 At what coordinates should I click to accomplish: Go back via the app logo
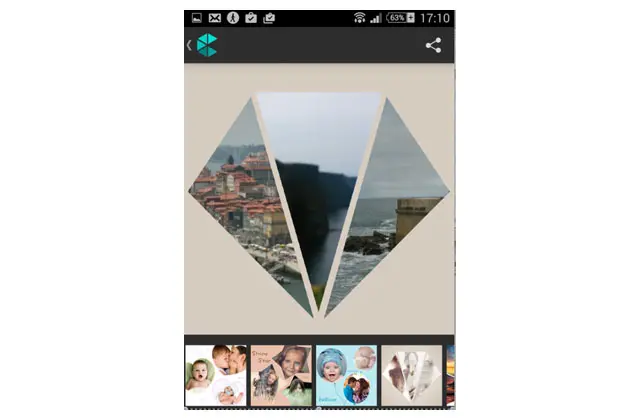pyautogui.click(x=204, y=45)
